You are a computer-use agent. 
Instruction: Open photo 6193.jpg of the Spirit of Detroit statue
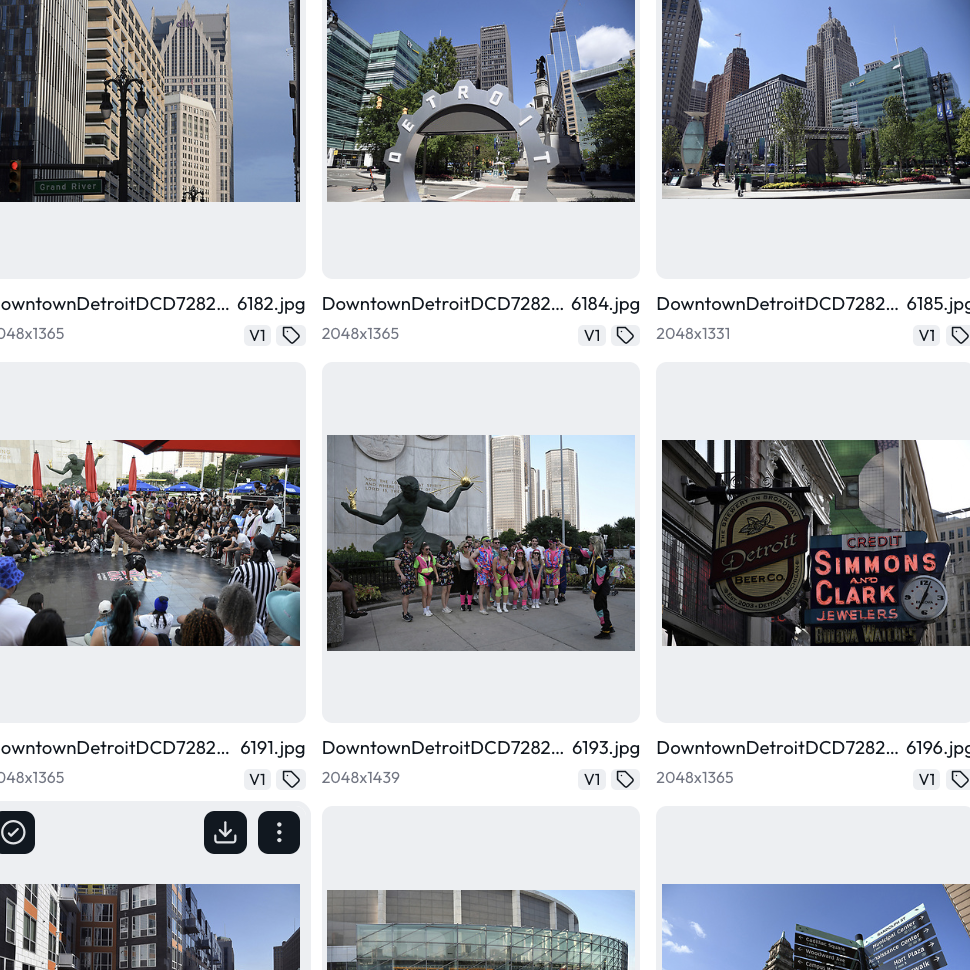(x=480, y=542)
